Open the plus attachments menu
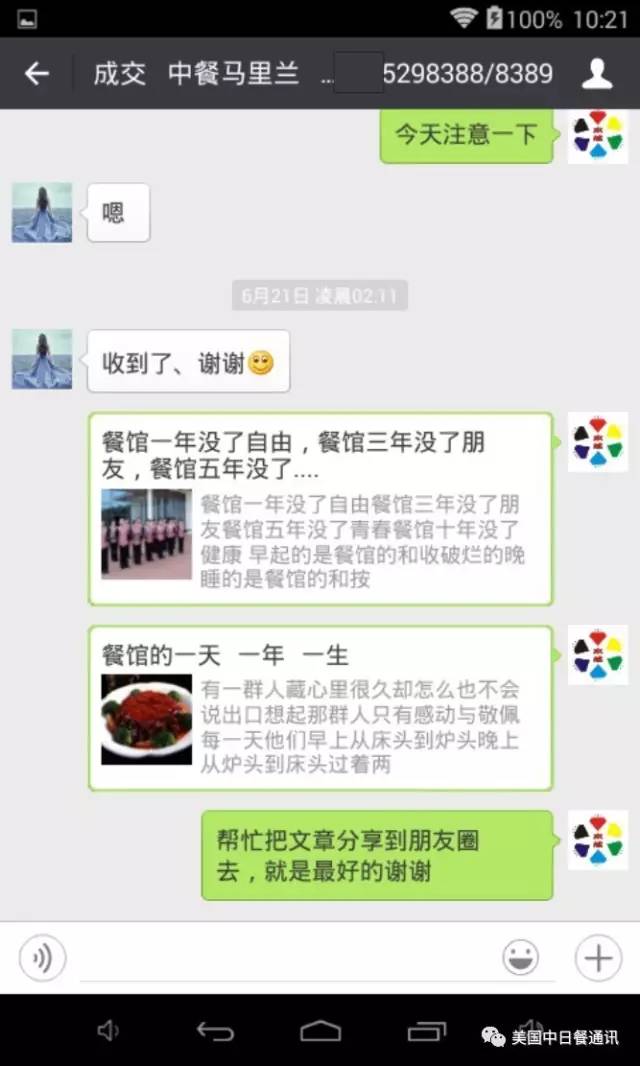 [x=597, y=958]
